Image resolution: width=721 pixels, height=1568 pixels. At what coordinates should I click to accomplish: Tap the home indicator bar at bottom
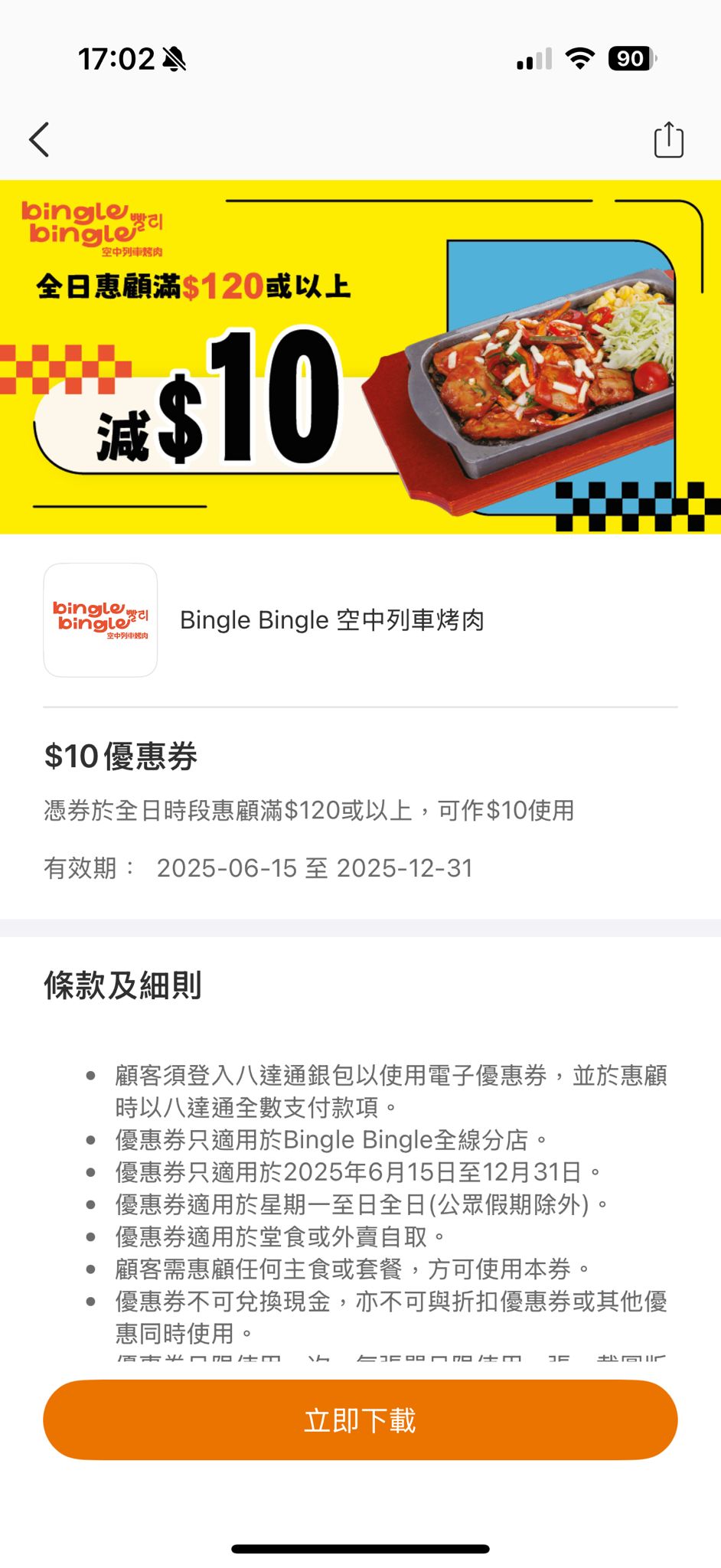pyautogui.click(x=360, y=1547)
